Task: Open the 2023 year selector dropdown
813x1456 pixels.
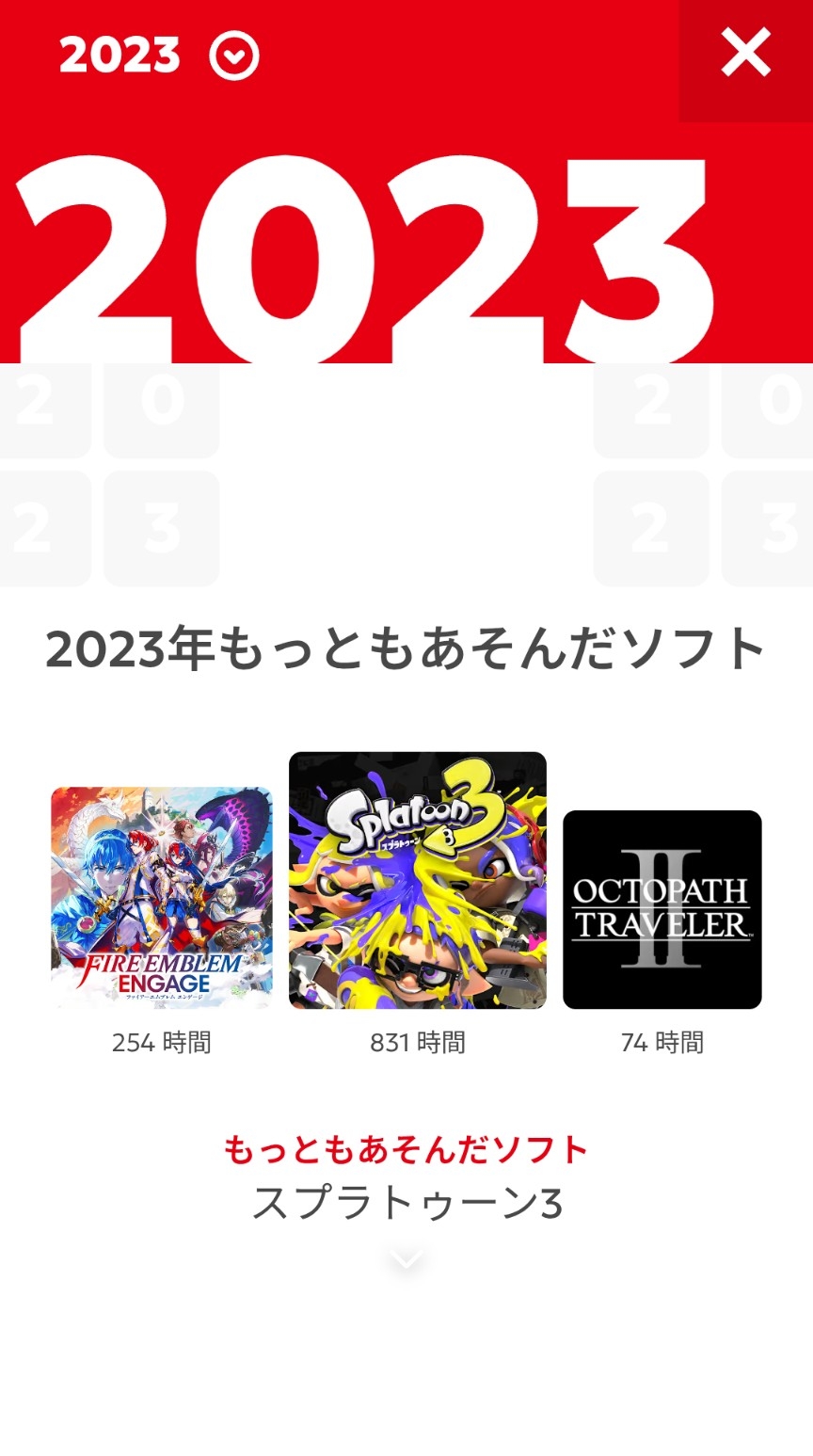Action: click(233, 56)
